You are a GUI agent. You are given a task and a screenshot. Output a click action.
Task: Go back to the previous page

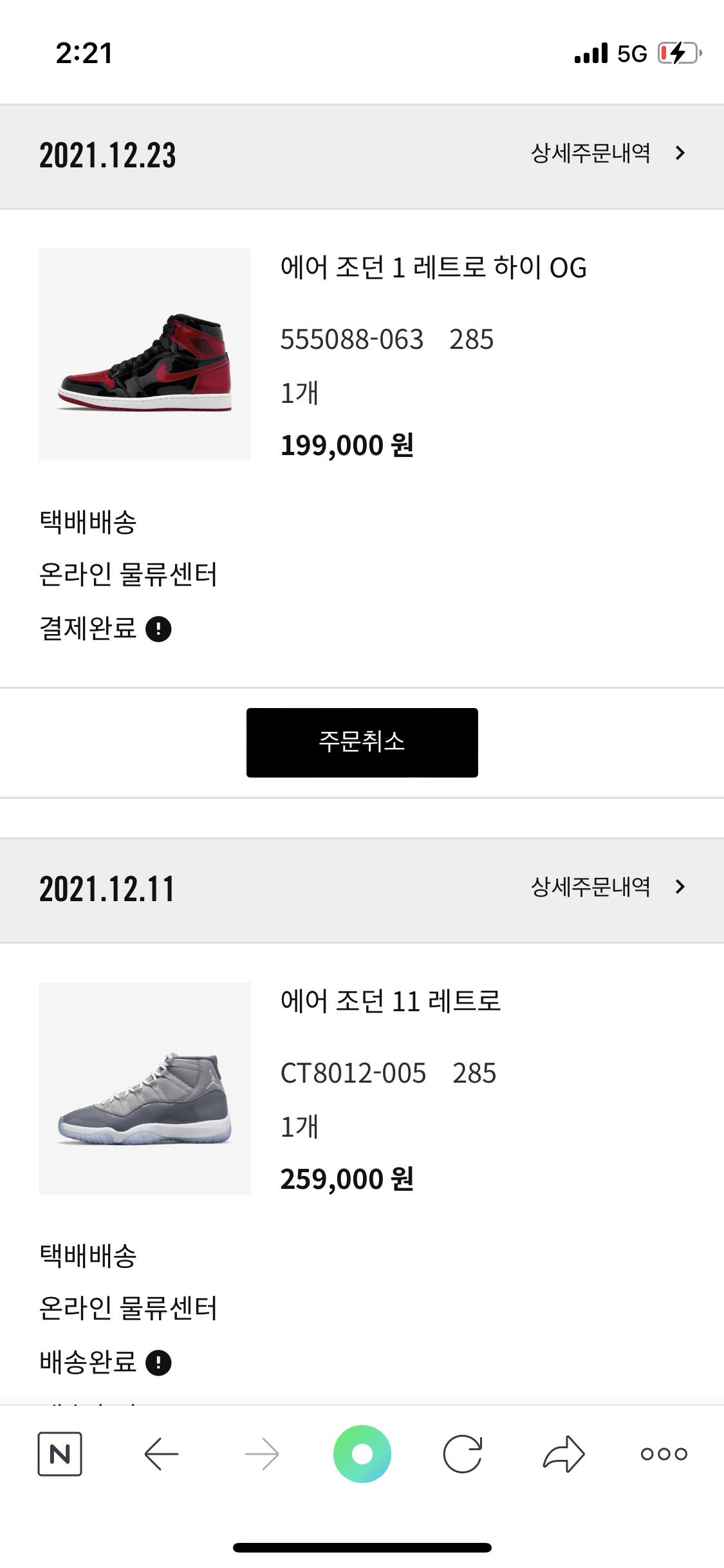(161, 1453)
